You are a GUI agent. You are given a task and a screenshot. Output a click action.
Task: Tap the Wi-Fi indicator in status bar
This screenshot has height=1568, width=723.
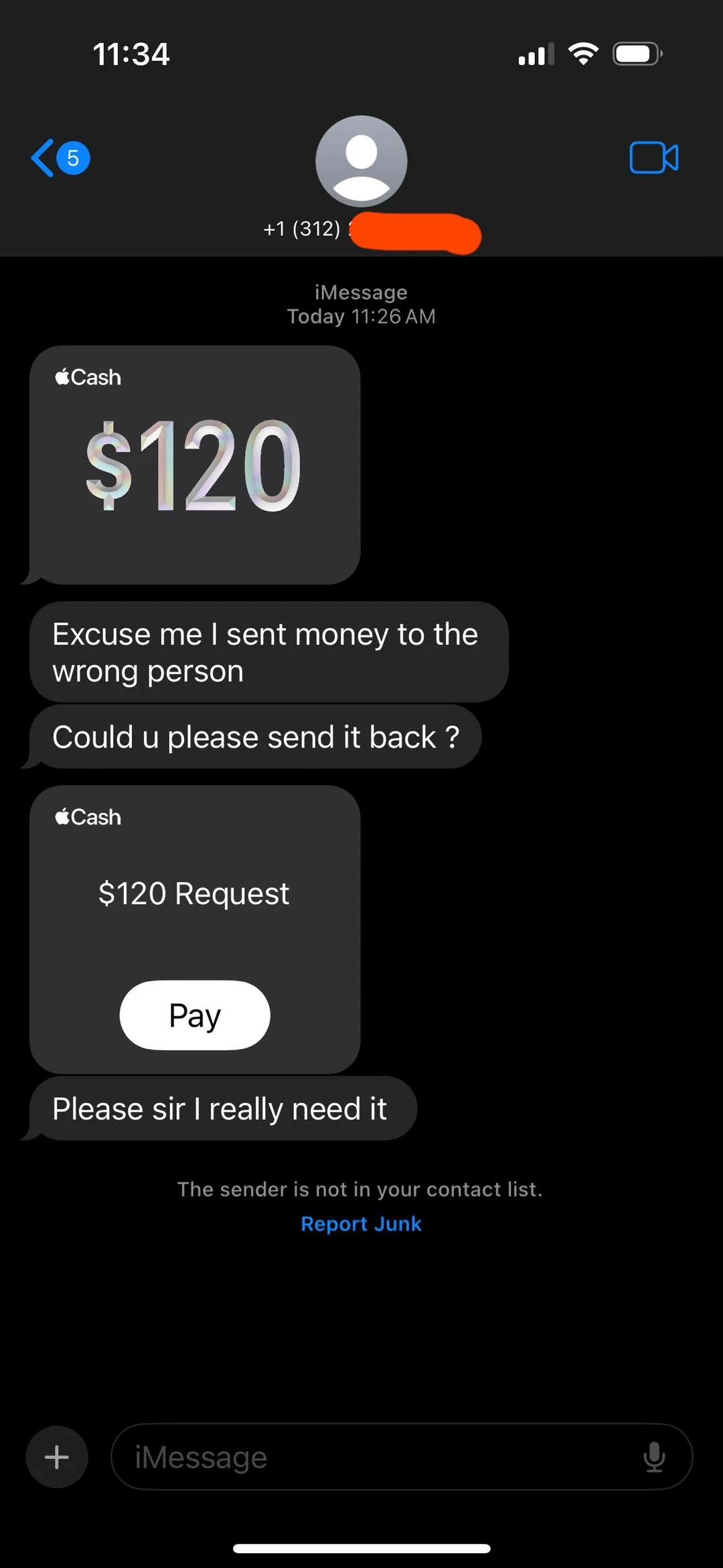click(584, 52)
